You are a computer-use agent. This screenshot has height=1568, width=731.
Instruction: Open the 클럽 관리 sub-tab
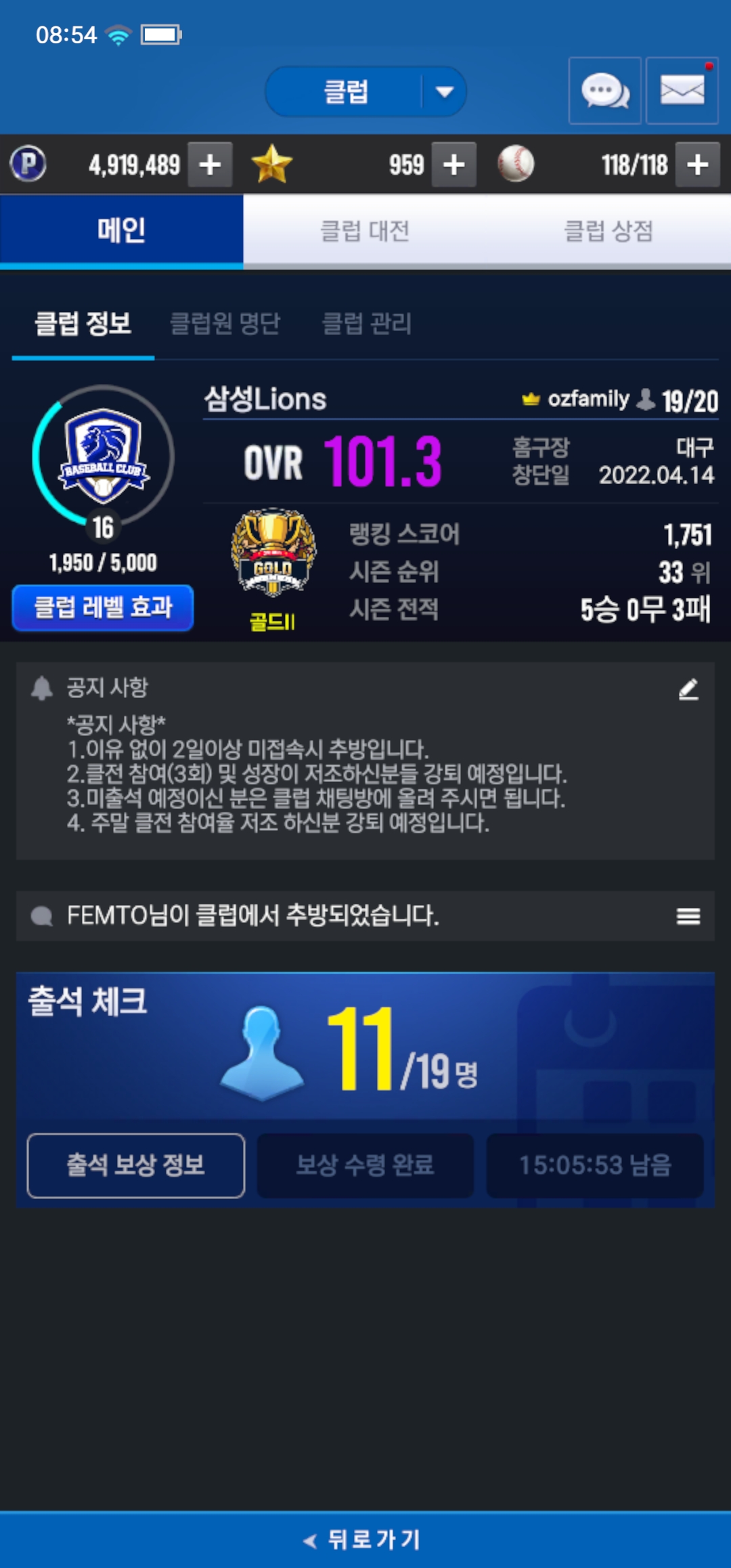pos(366,324)
